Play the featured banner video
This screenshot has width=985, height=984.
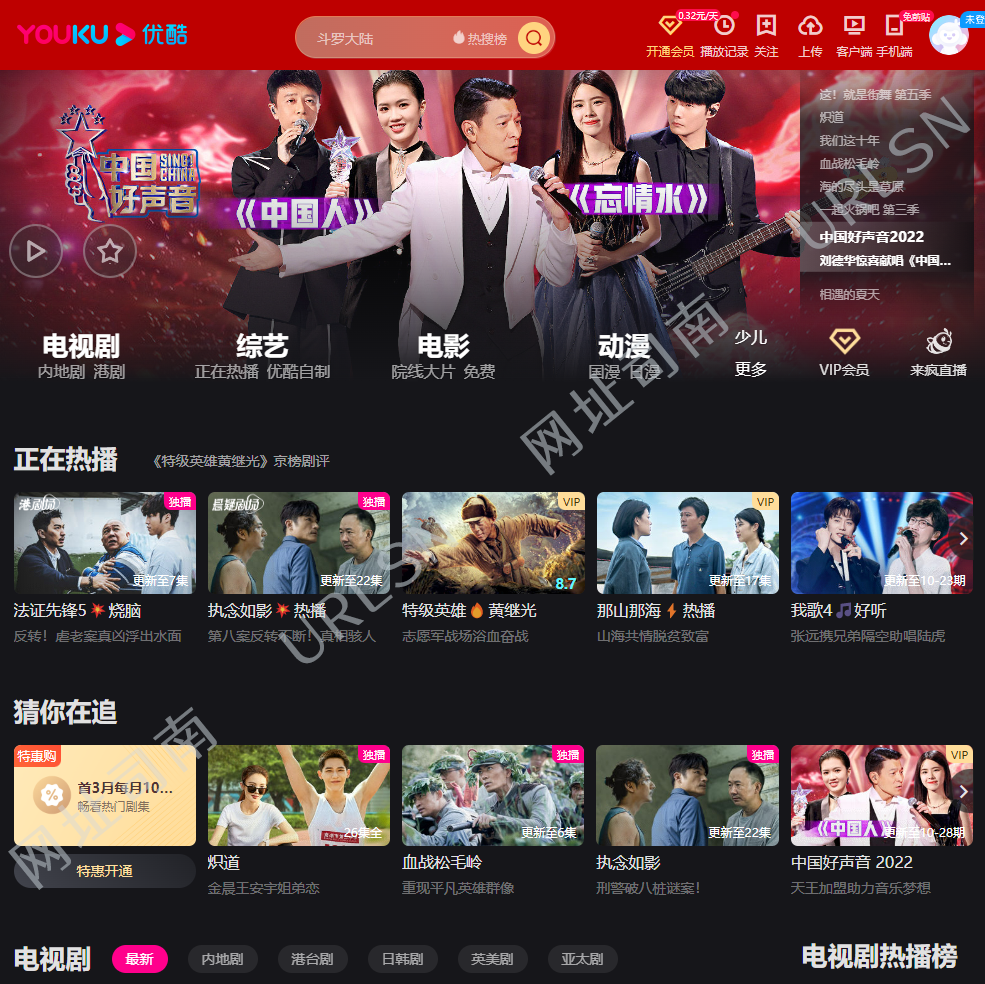click(36, 251)
